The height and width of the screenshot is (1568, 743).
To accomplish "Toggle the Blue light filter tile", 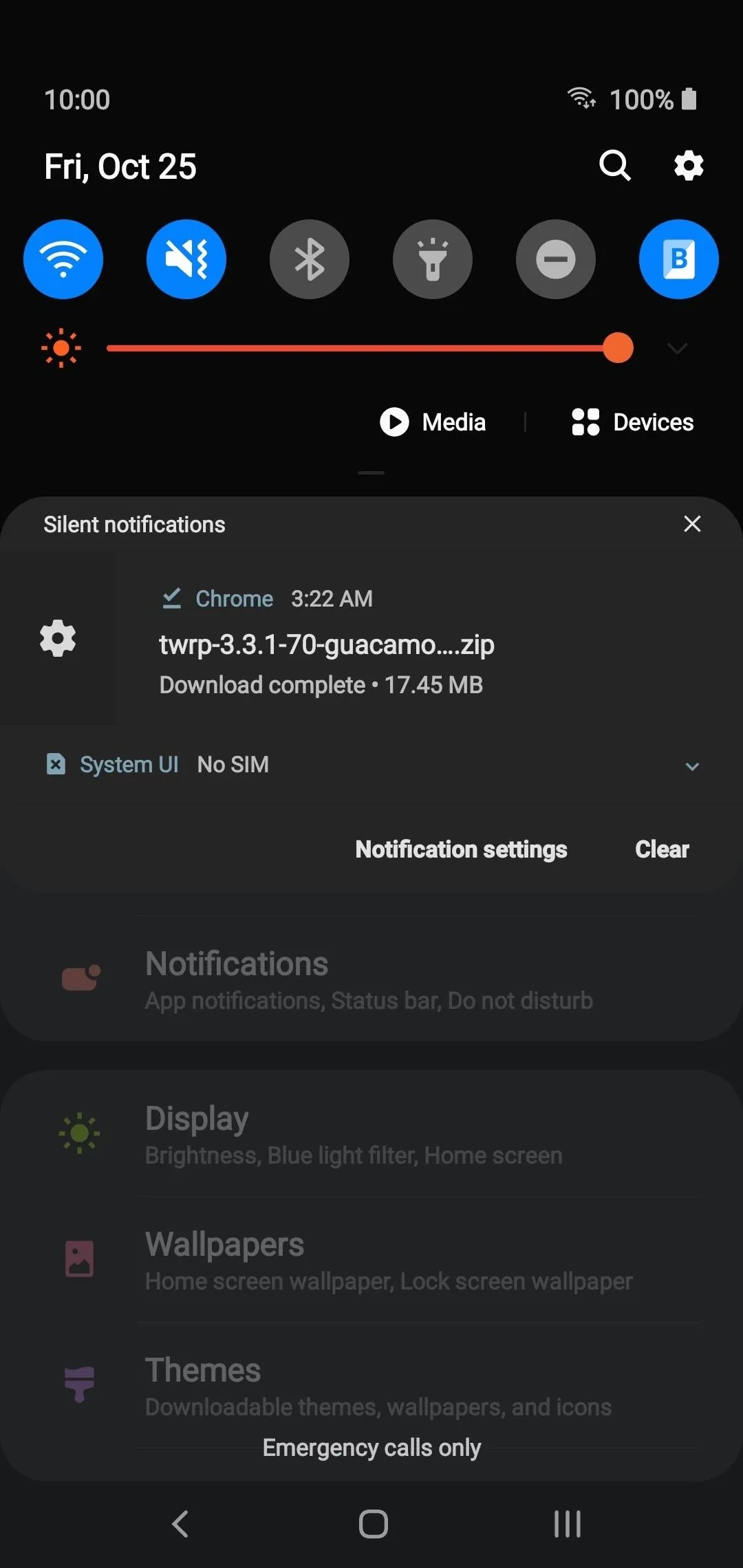I will (x=679, y=259).
